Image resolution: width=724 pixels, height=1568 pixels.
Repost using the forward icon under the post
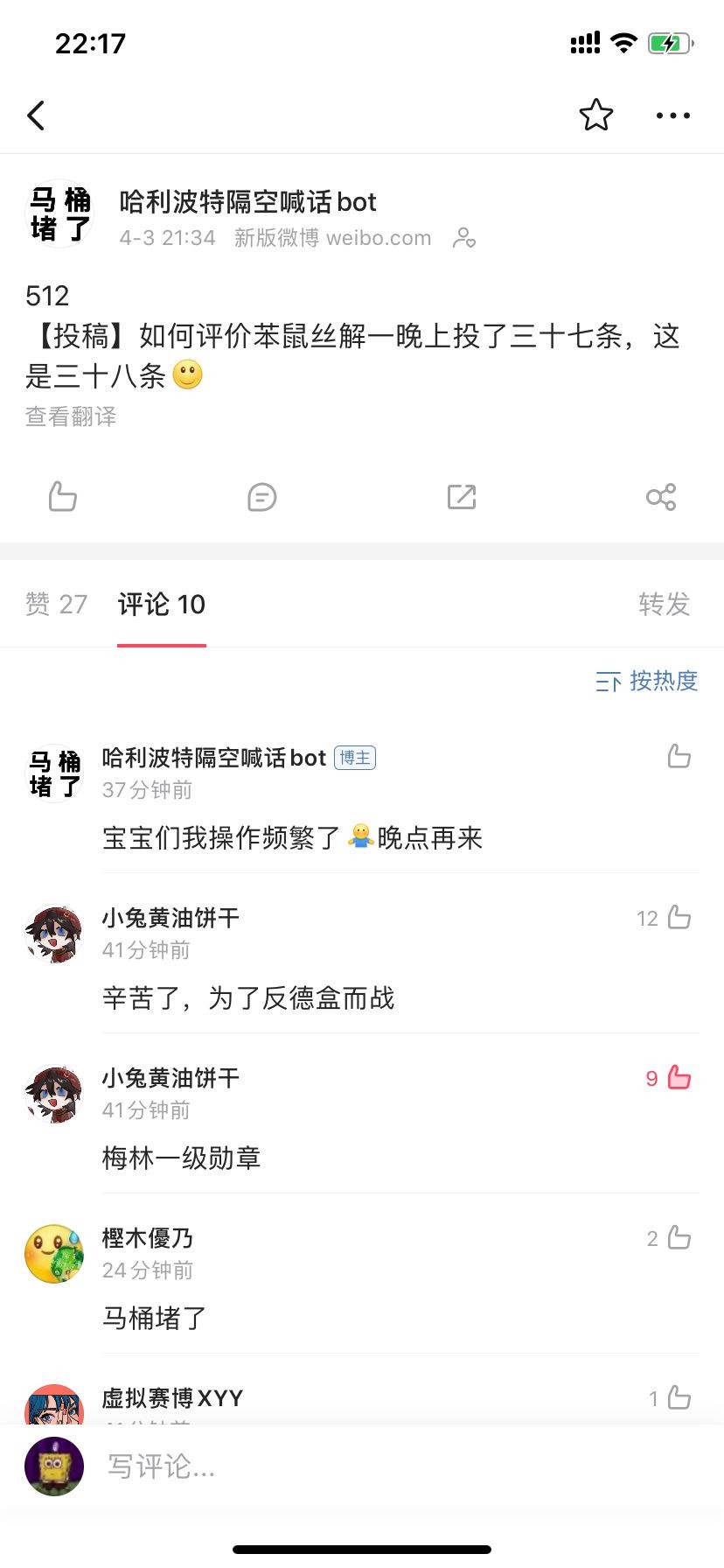(x=462, y=497)
